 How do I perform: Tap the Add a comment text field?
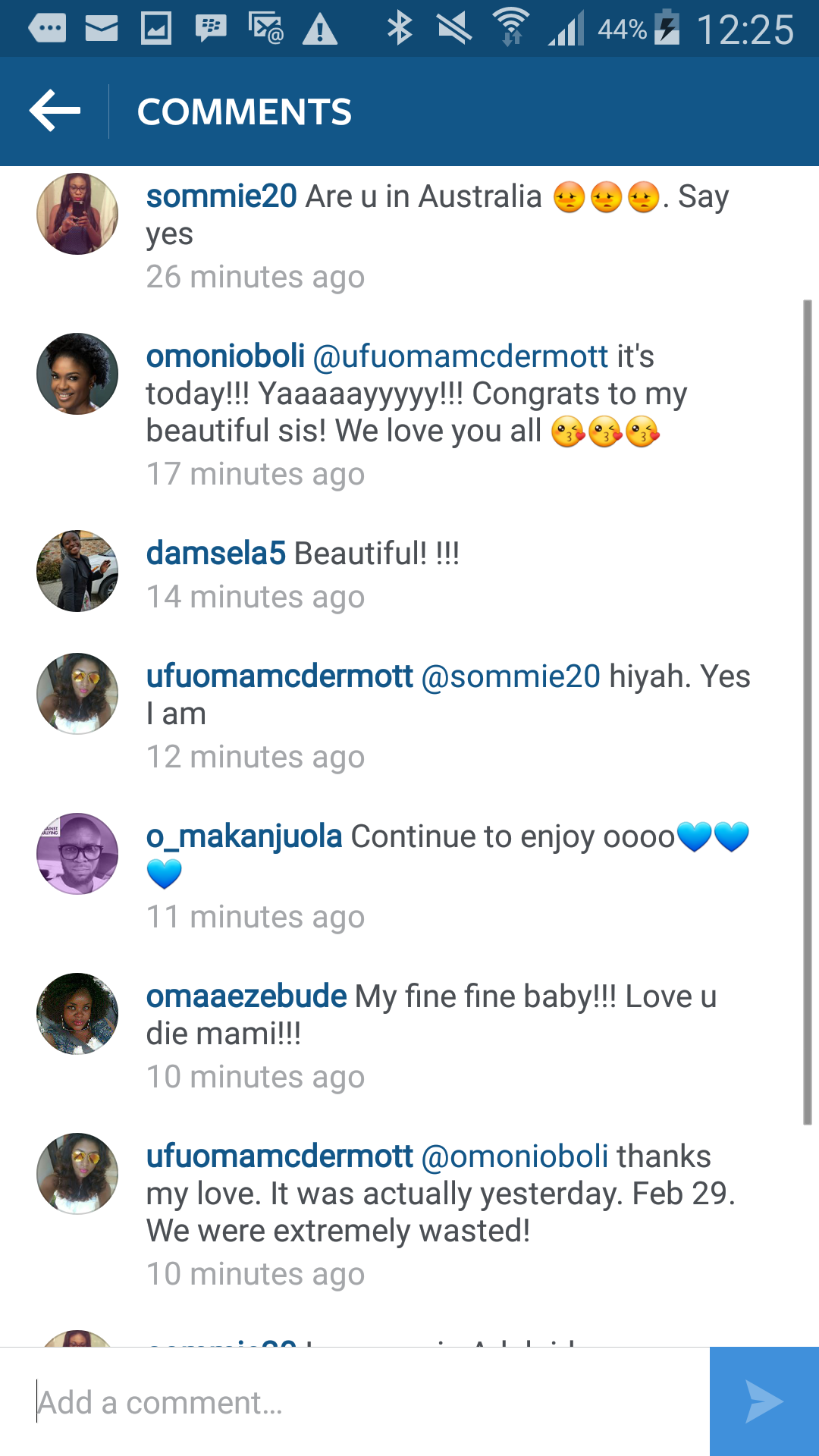[x=355, y=1402]
